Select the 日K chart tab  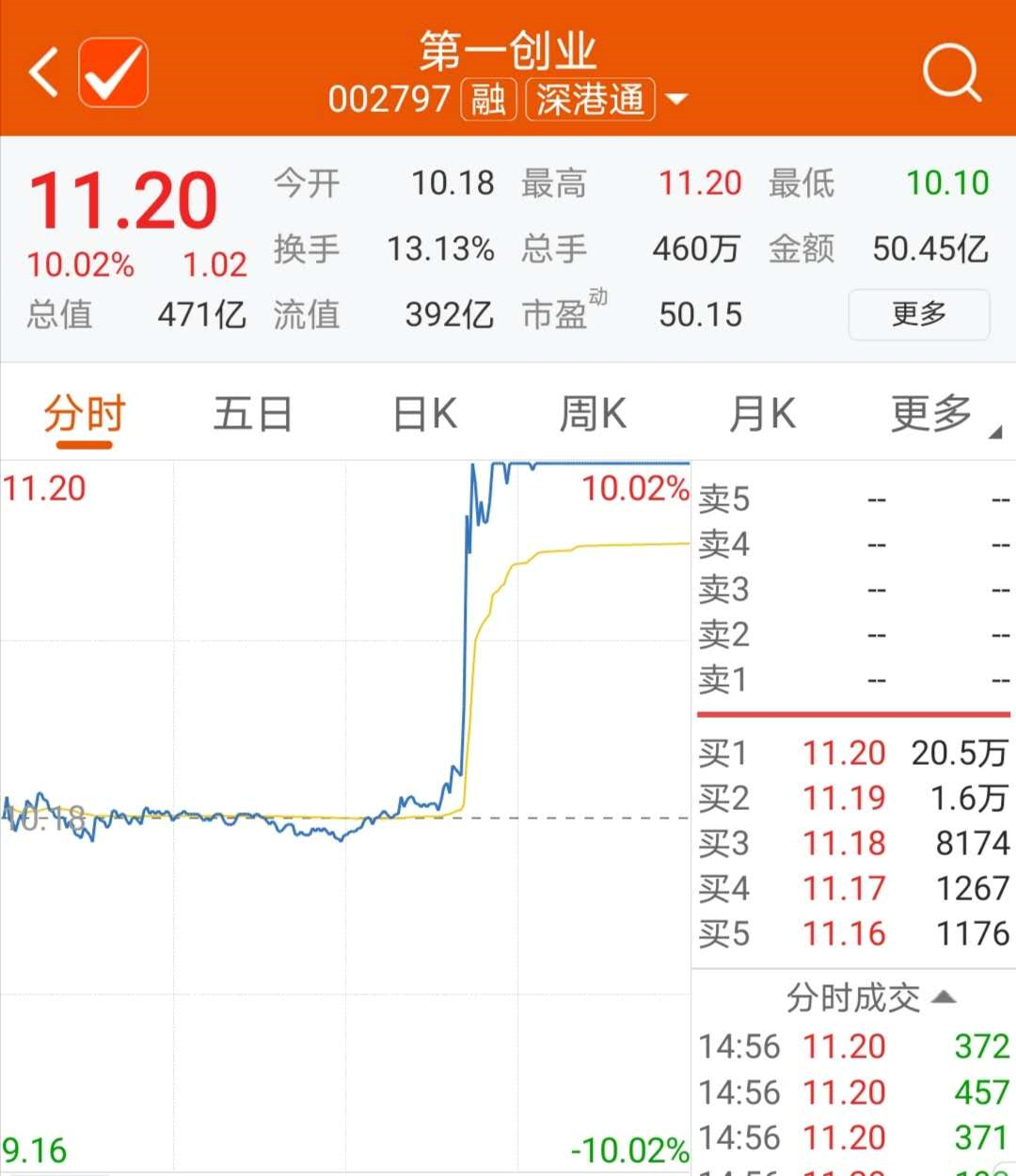pyautogui.click(x=424, y=415)
